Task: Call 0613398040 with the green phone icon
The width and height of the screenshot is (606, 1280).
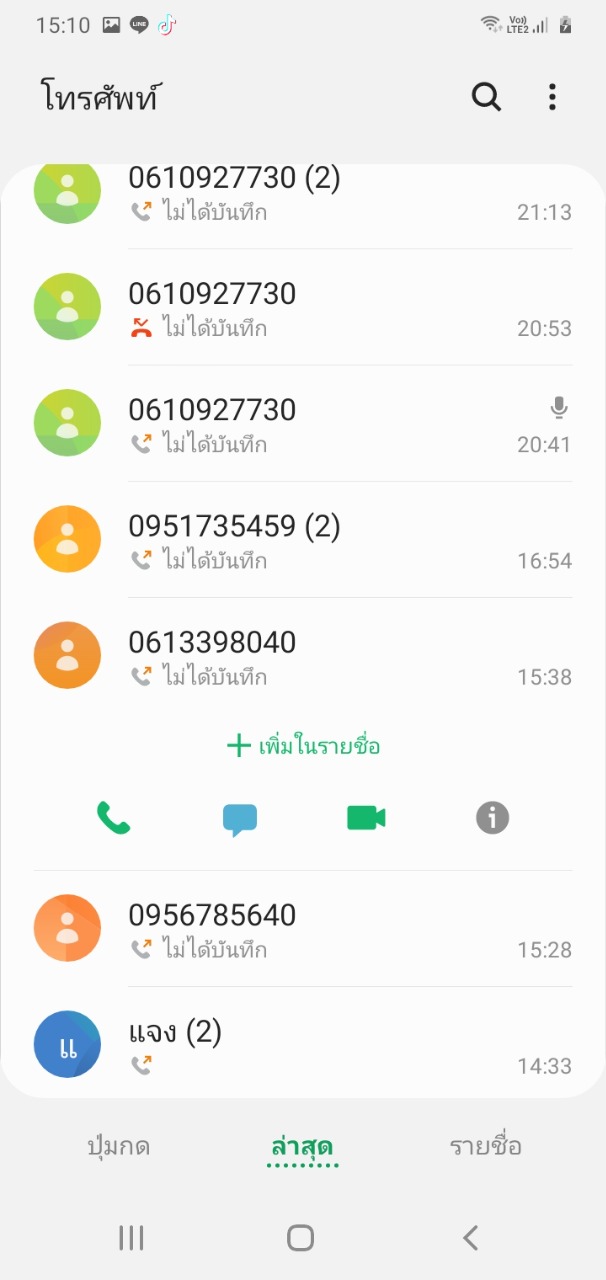Action: 114,818
